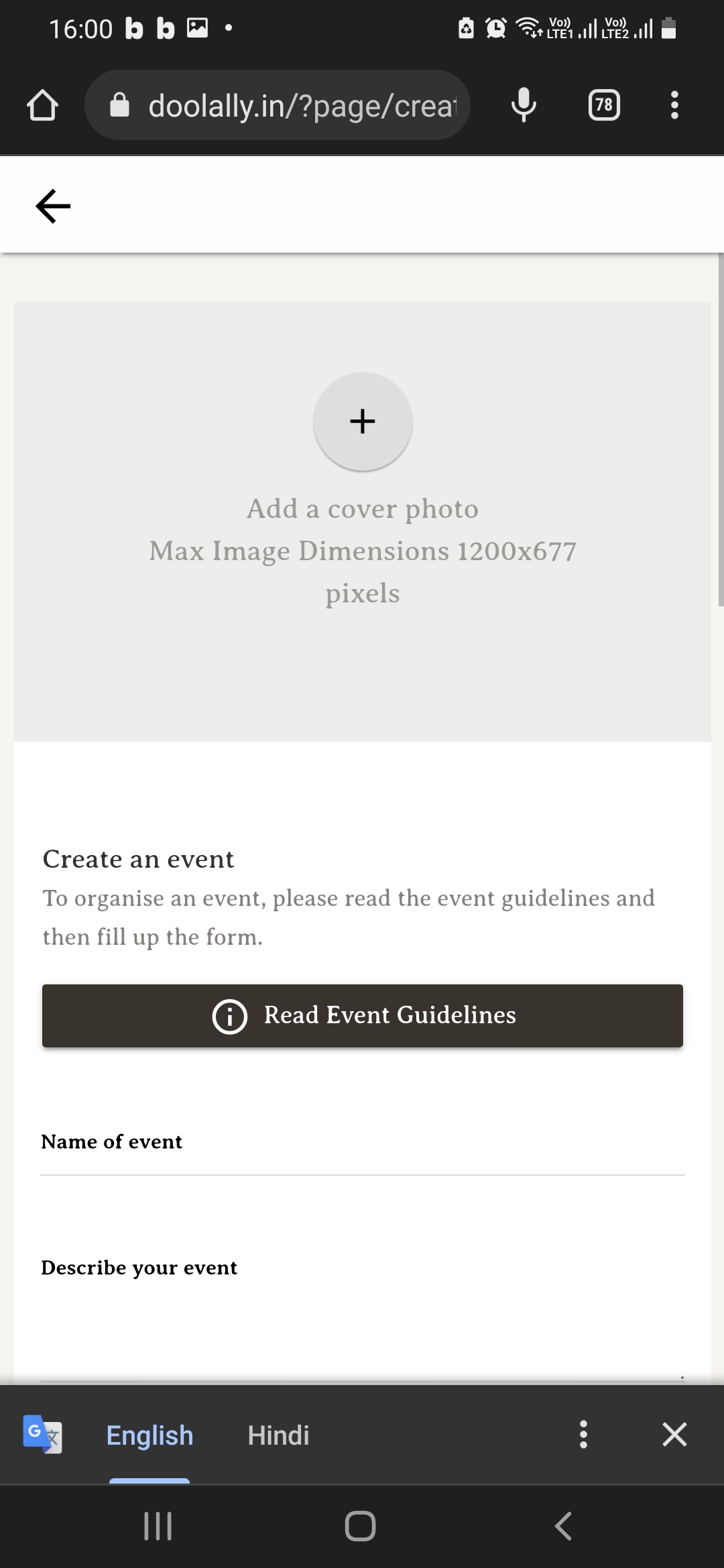The image size is (724, 1568).
Task: Open the browser overflow menu
Action: pyautogui.click(x=674, y=105)
